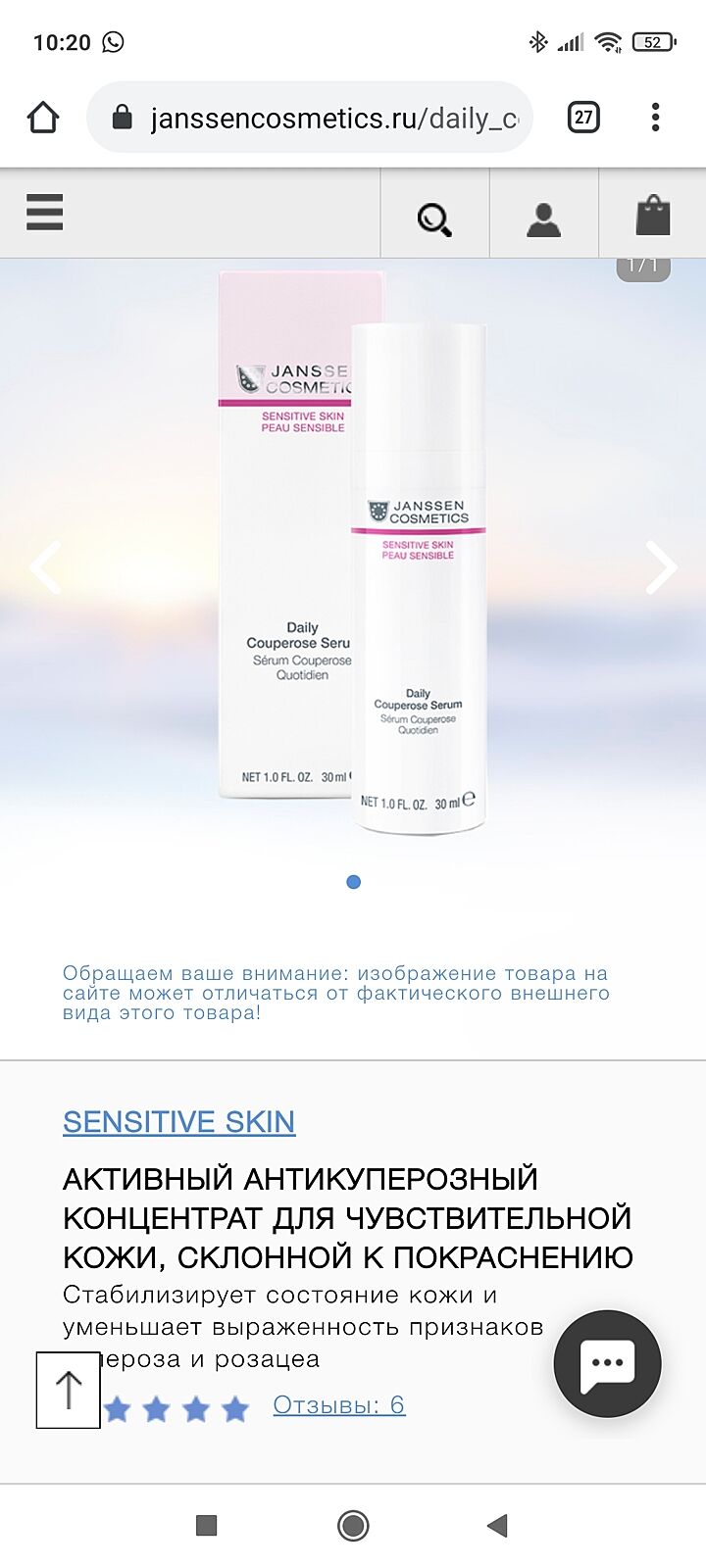This screenshot has height=1568, width=706.
Task: Tap the scroll-to-top arrow button
Action: pyautogui.click(x=69, y=1390)
